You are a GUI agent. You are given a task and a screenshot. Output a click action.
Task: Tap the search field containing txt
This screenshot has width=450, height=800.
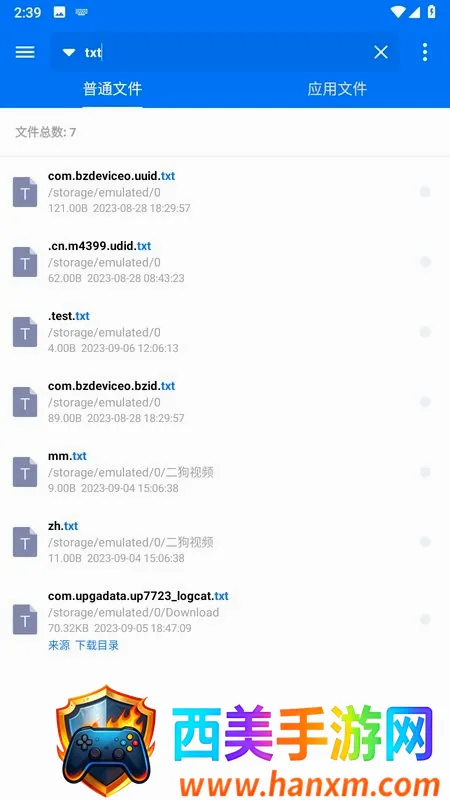(x=224, y=52)
